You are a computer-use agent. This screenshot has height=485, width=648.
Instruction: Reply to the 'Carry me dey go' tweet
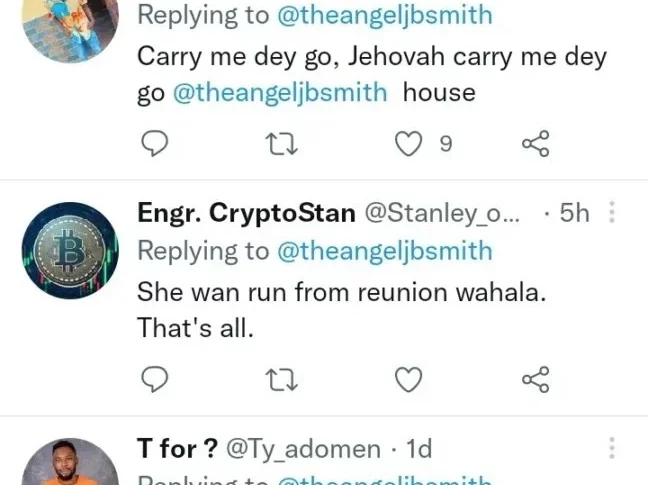pyautogui.click(x=152, y=145)
